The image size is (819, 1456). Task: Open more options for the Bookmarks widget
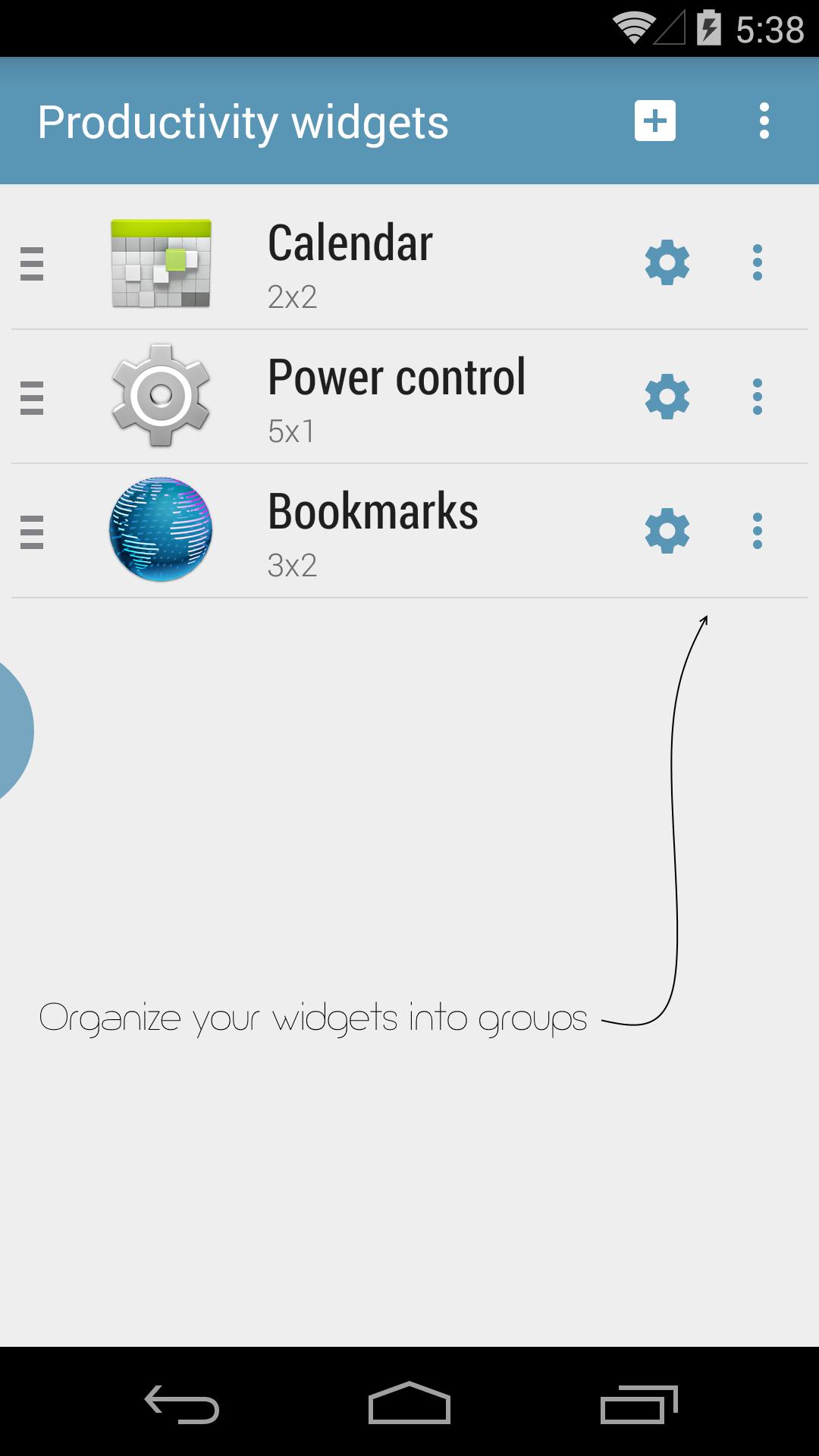757,530
